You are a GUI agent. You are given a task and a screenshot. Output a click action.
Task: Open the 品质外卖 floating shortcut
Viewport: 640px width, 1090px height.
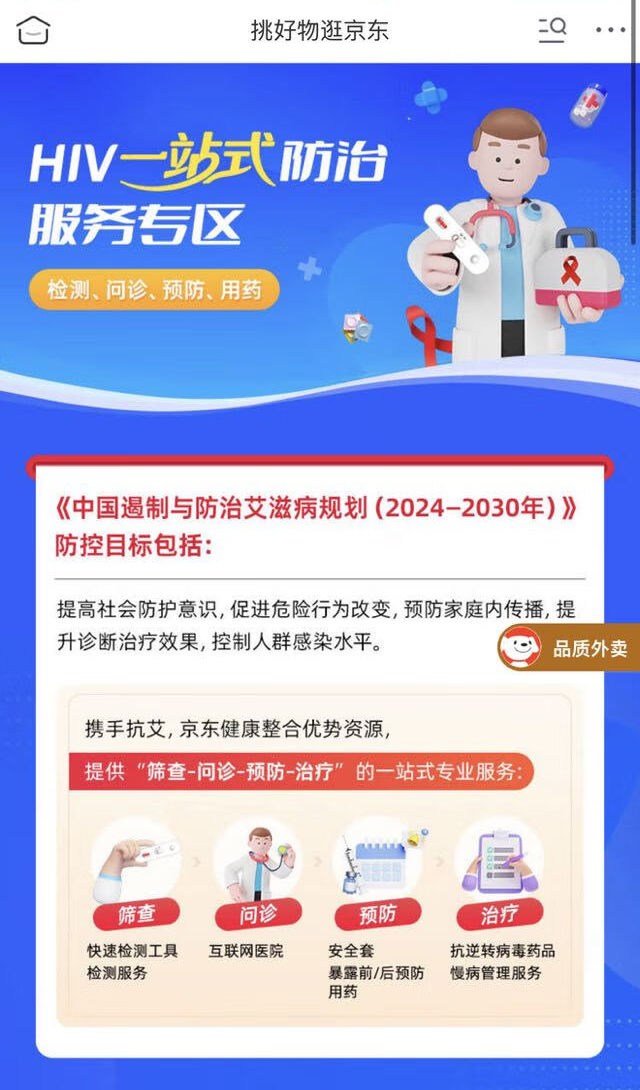click(570, 648)
